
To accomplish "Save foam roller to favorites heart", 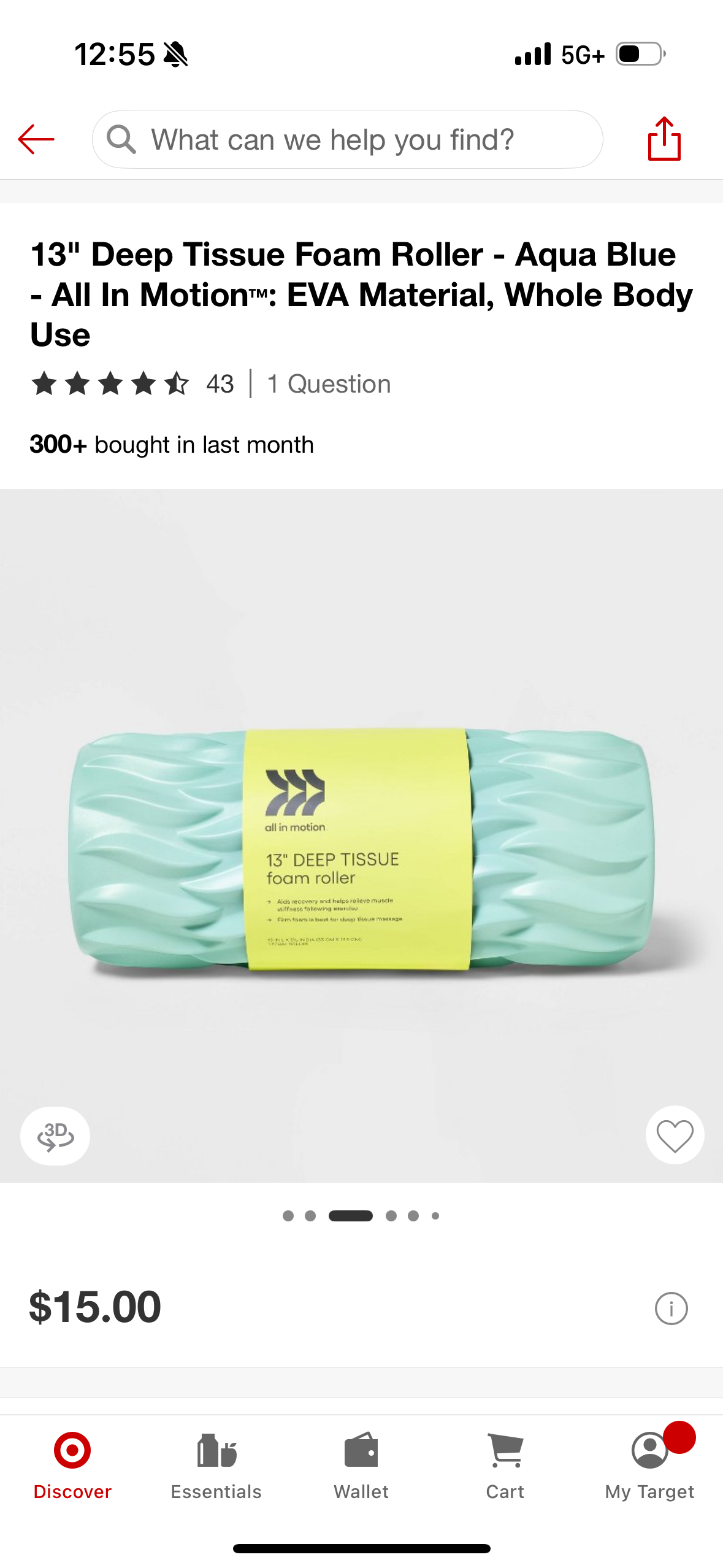I will pos(675,1136).
